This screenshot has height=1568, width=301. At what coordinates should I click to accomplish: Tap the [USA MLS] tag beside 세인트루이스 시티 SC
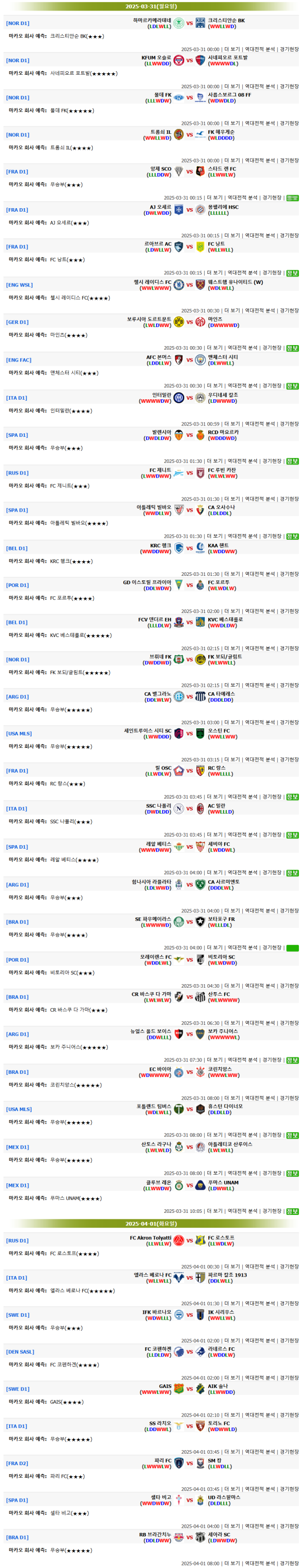(18, 733)
